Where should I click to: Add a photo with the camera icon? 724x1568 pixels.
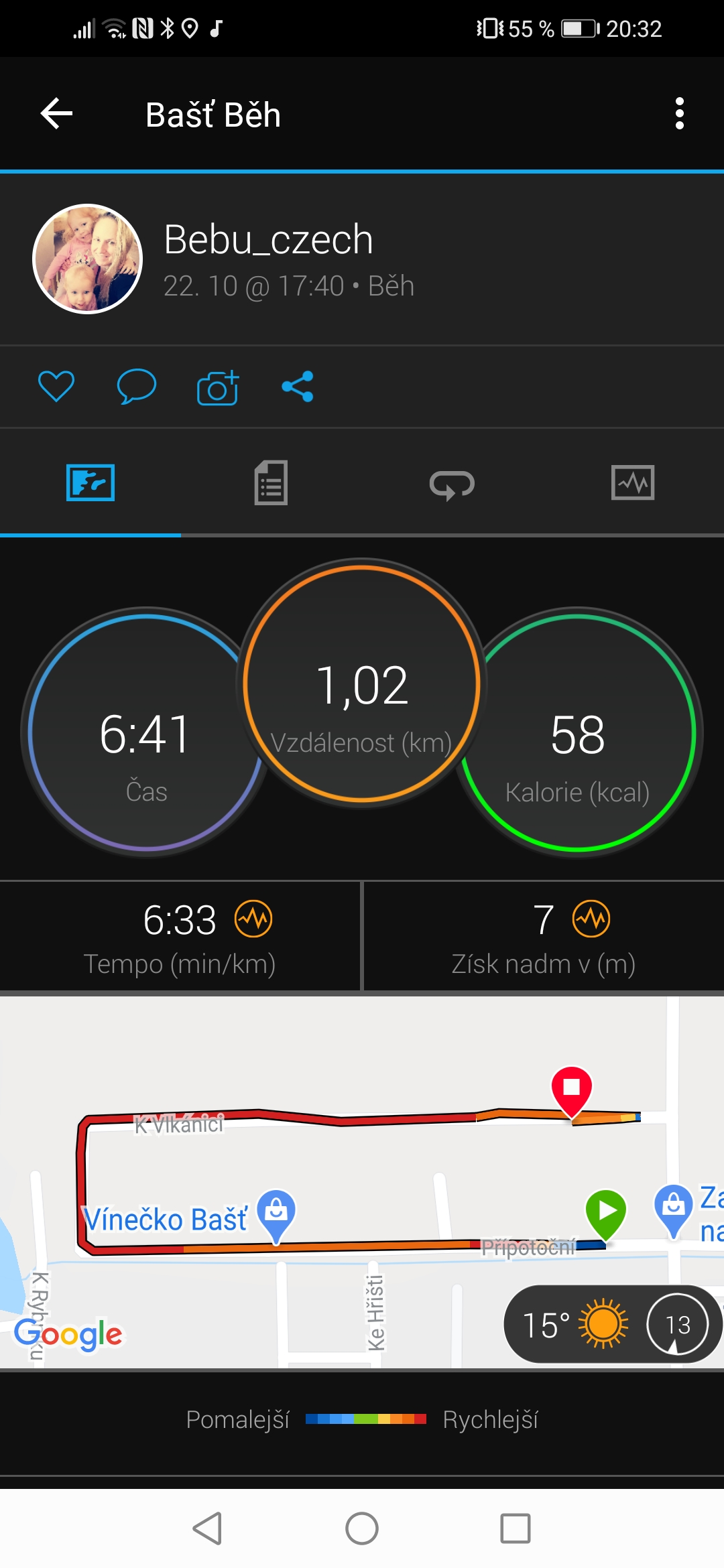[x=218, y=387]
